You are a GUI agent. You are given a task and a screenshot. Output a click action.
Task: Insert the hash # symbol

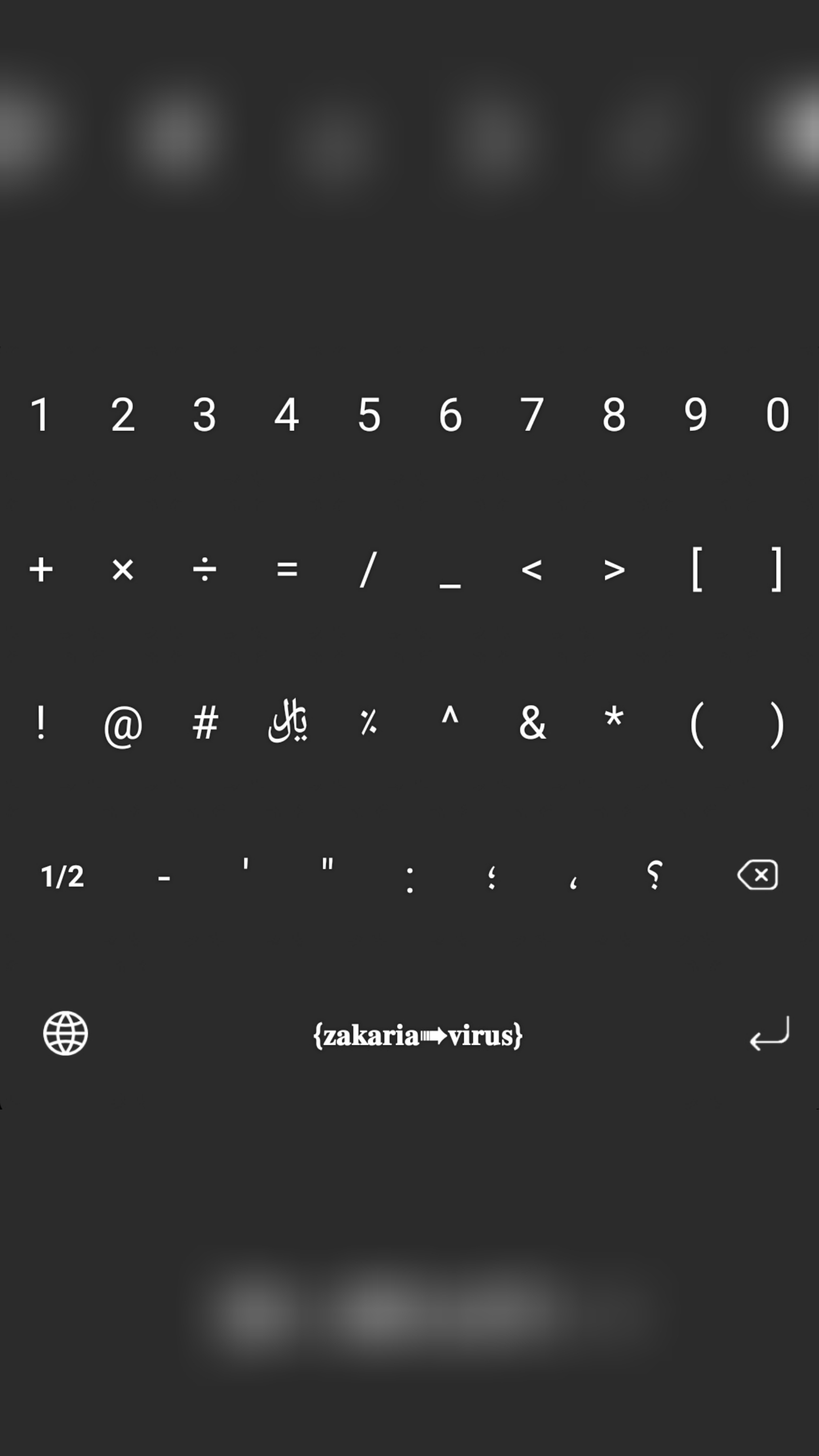pyautogui.click(x=205, y=724)
